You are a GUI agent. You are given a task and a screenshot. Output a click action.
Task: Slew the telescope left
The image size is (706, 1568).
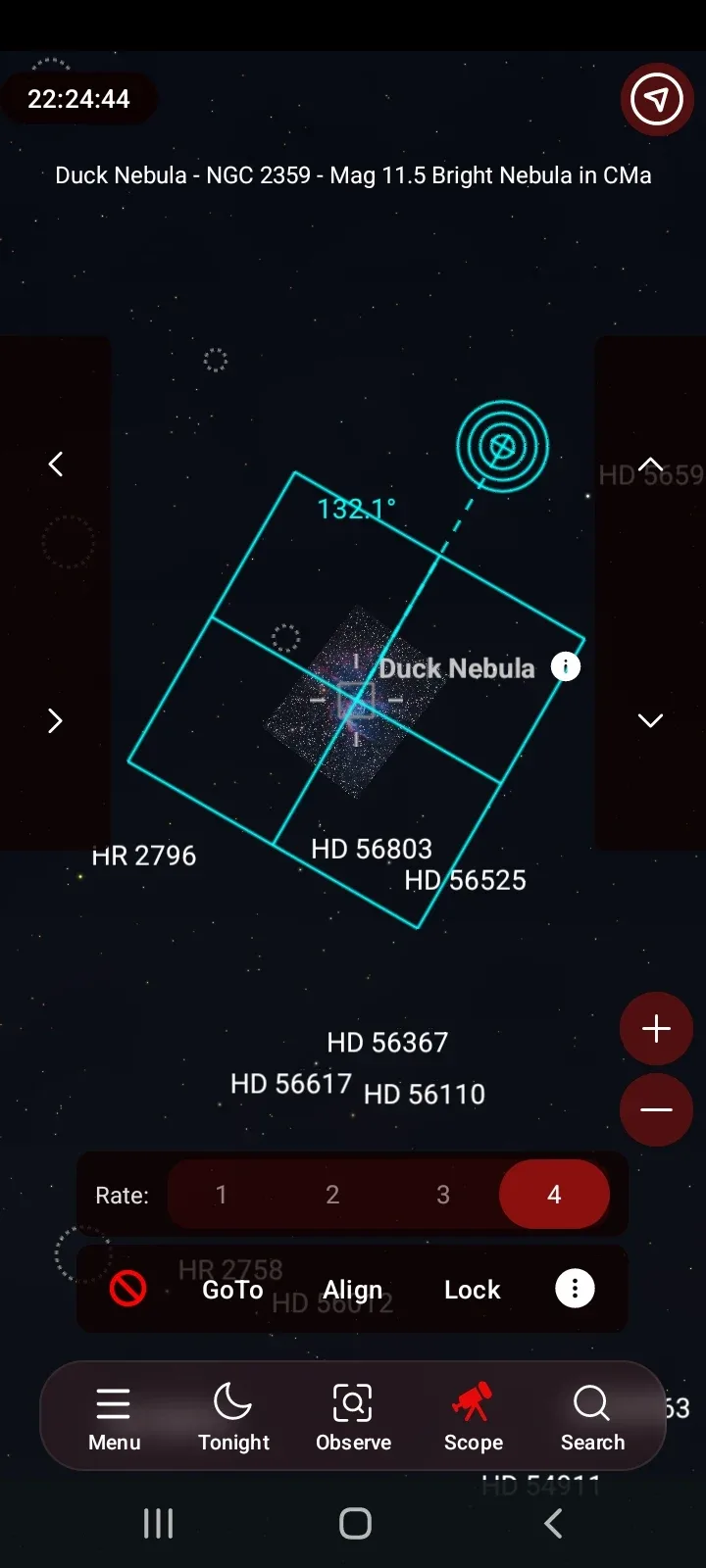click(56, 464)
